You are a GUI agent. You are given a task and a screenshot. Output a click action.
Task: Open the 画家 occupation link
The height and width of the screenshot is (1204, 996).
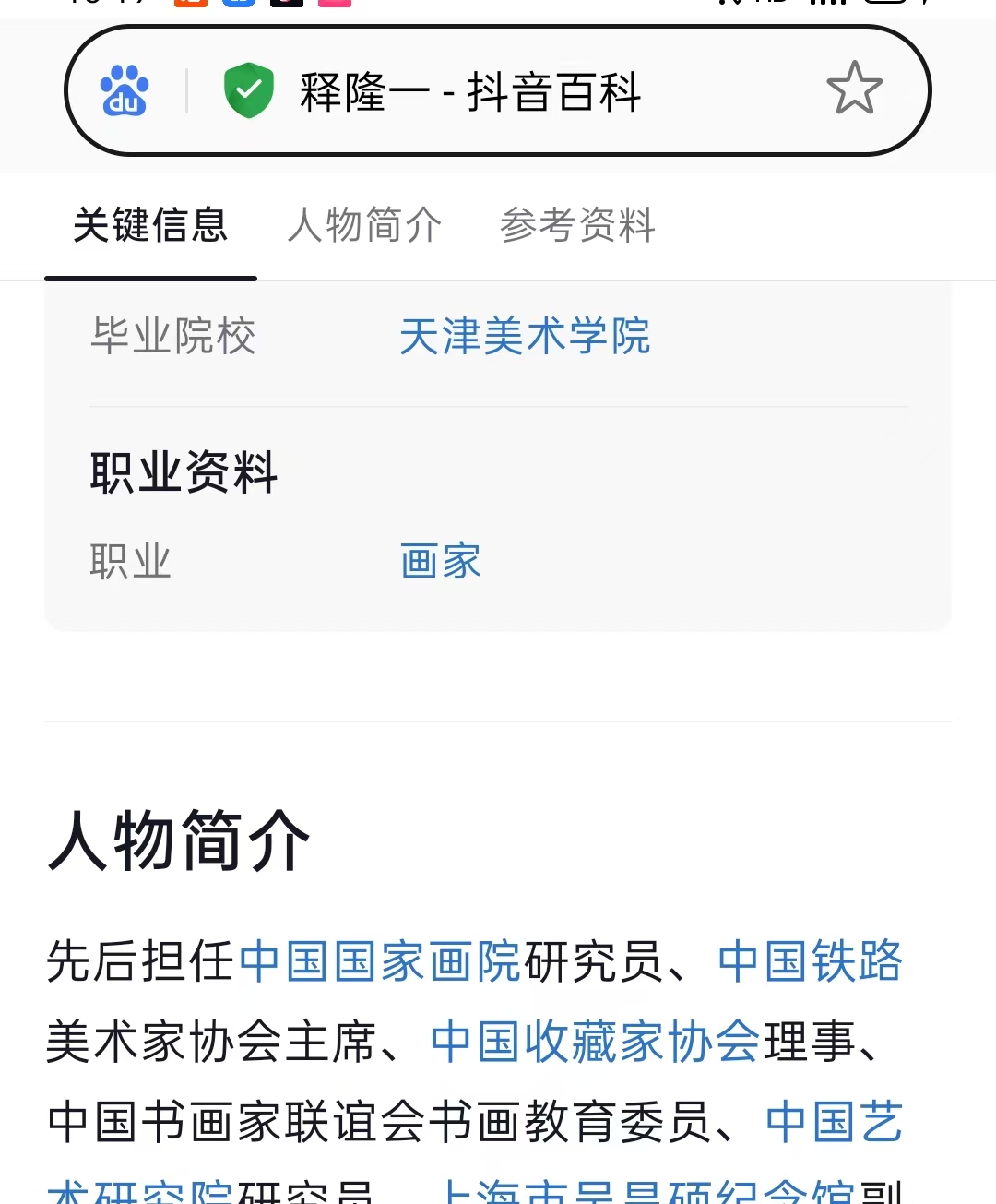[x=441, y=561]
